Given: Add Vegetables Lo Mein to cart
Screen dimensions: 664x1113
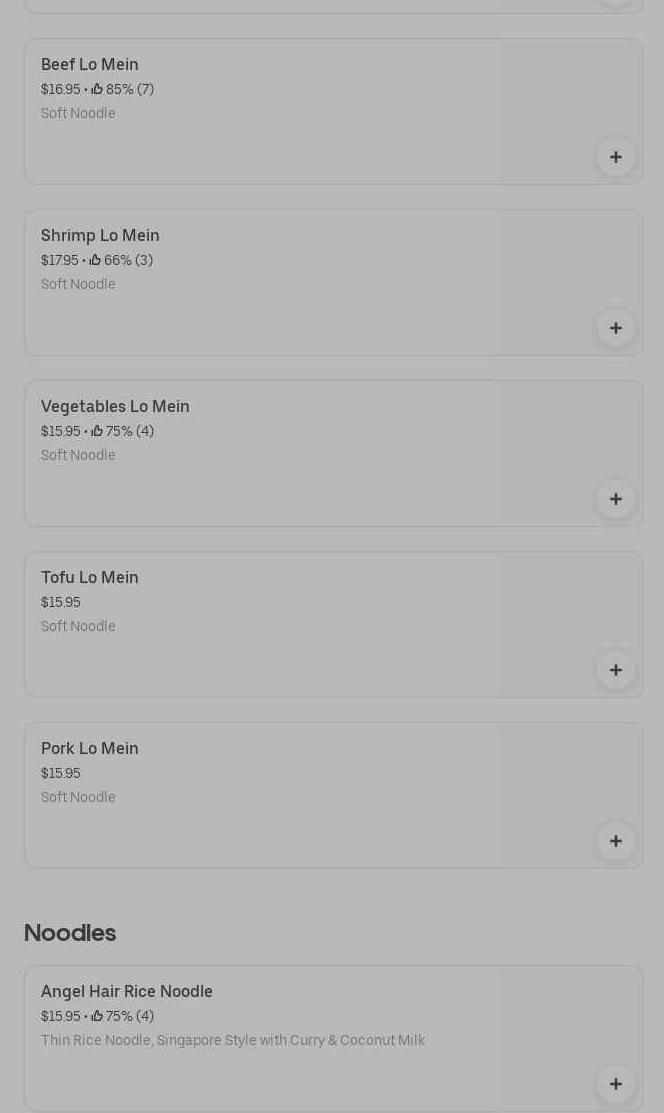Looking at the screenshot, I should point(615,499).
